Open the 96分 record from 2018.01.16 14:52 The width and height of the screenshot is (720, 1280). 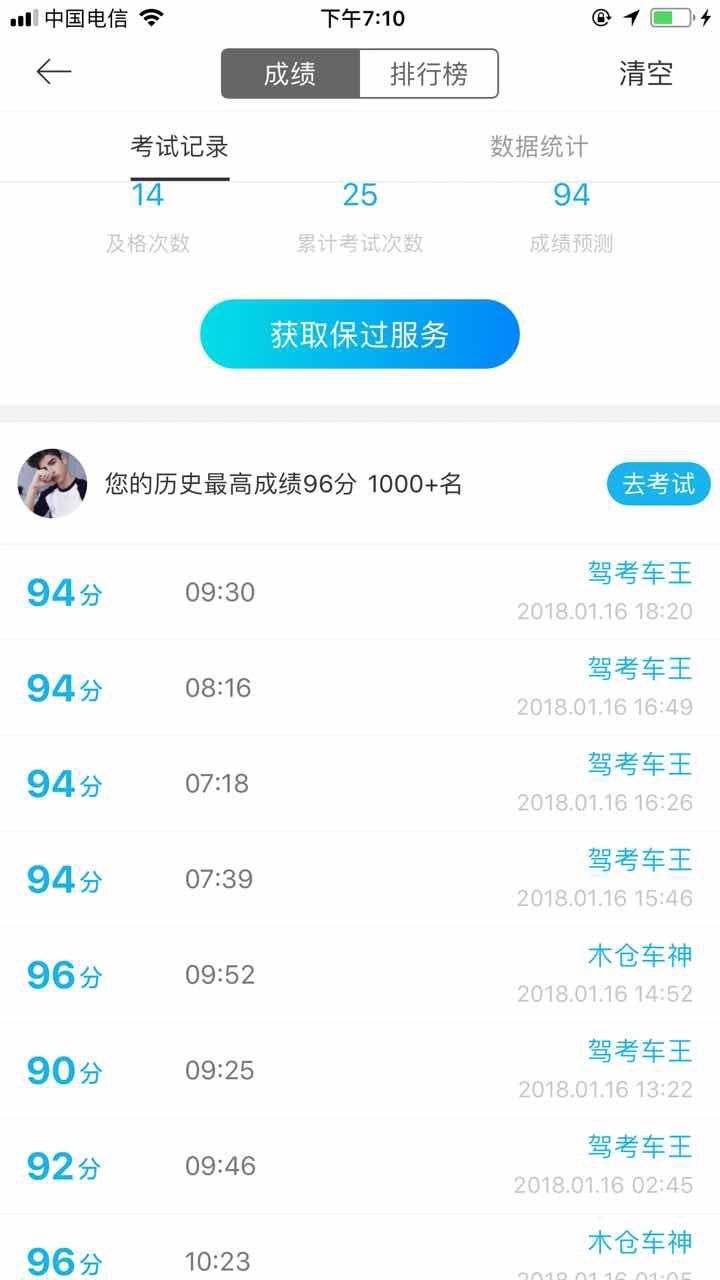point(360,974)
